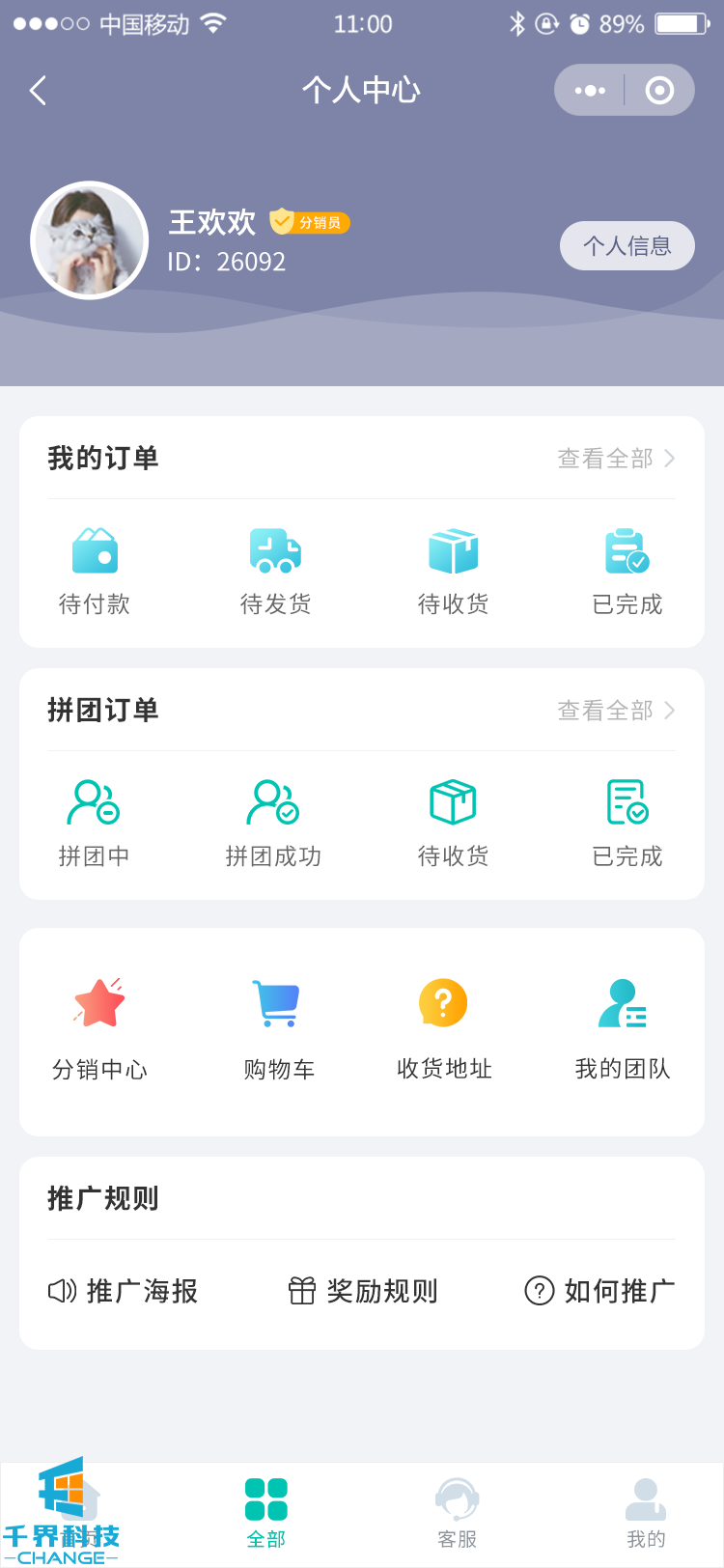This screenshot has height=1568, width=724.
Task: Open 拼团中 group orders
Action: click(95, 823)
